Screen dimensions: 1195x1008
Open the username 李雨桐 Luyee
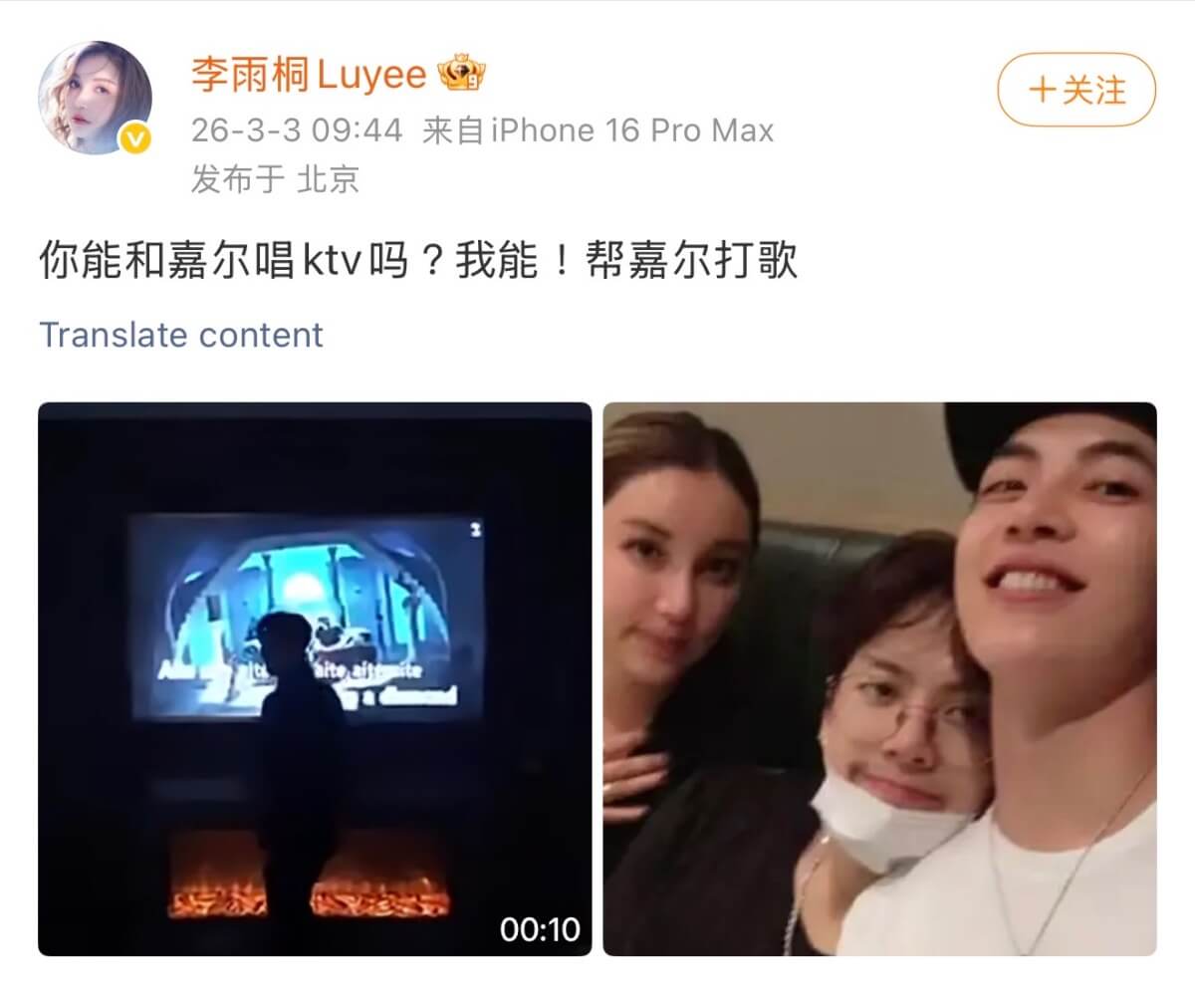(x=309, y=75)
